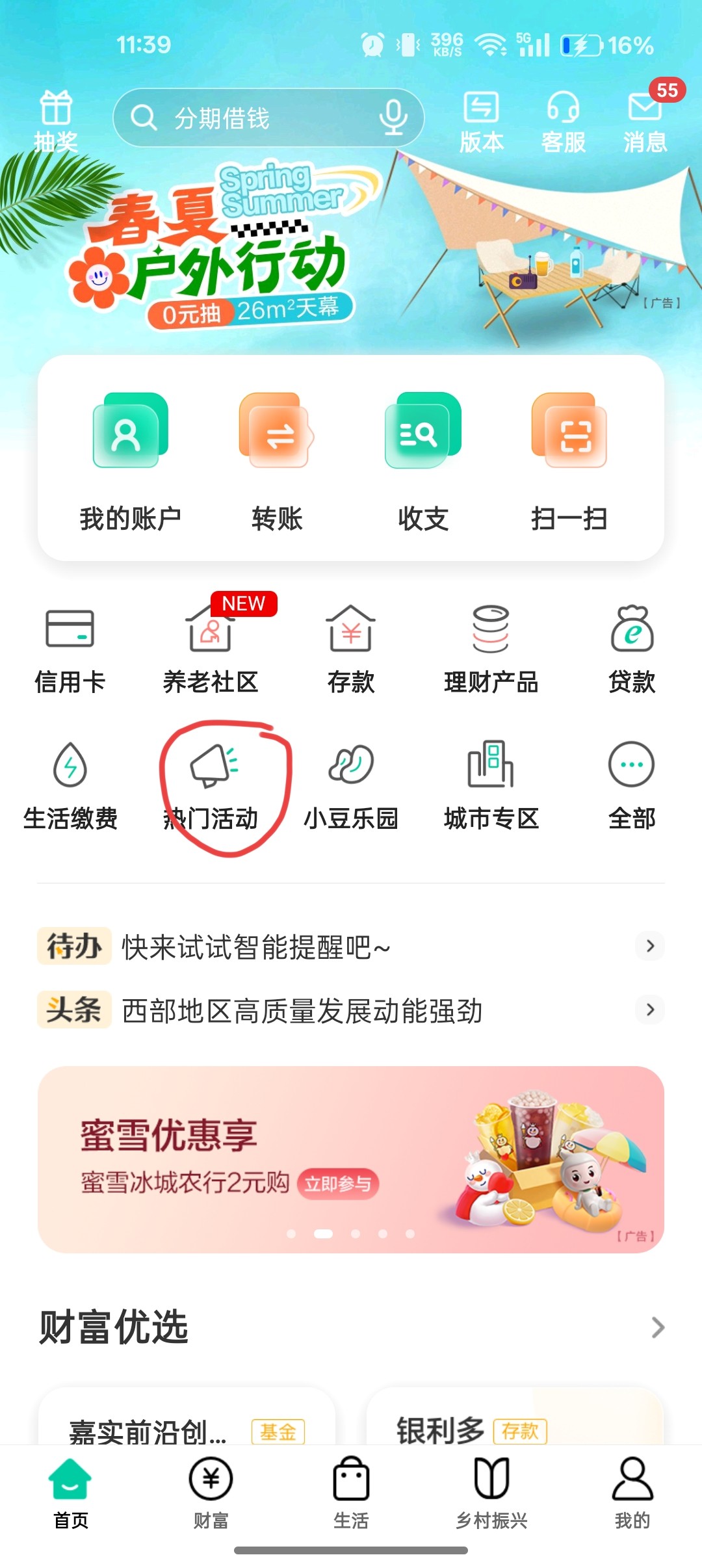This screenshot has width=702, height=1568.
Task: Open 扫一扫 scanner
Action: tap(569, 460)
